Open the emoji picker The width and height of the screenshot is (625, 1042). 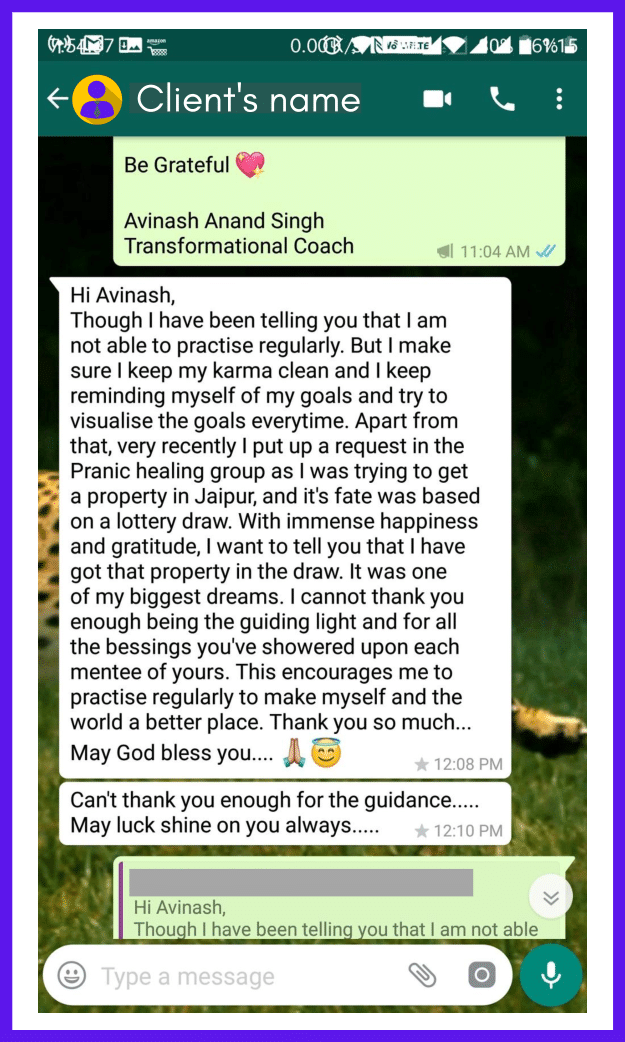72,976
